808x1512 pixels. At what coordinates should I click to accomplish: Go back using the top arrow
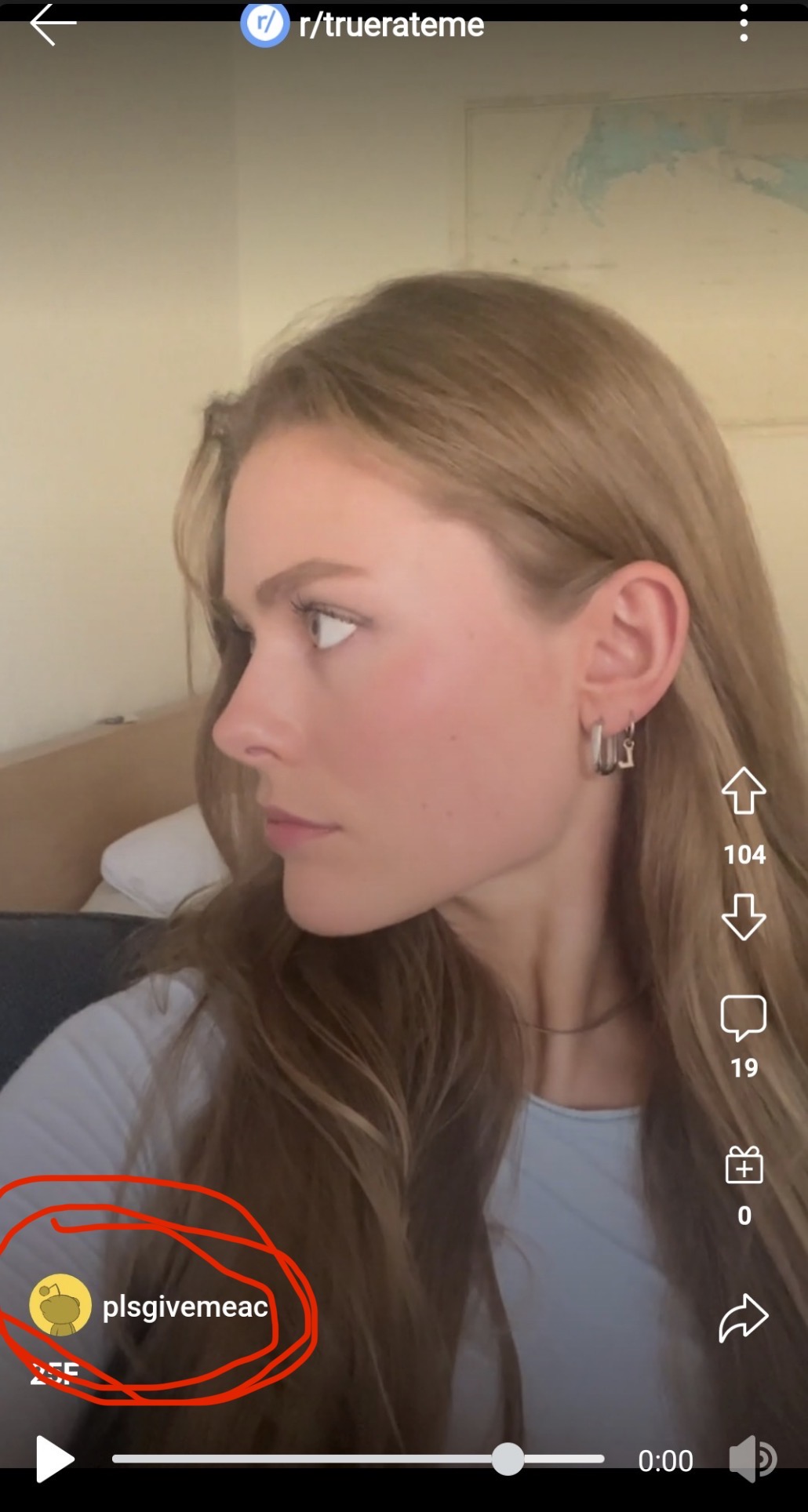(x=53, y=24)
